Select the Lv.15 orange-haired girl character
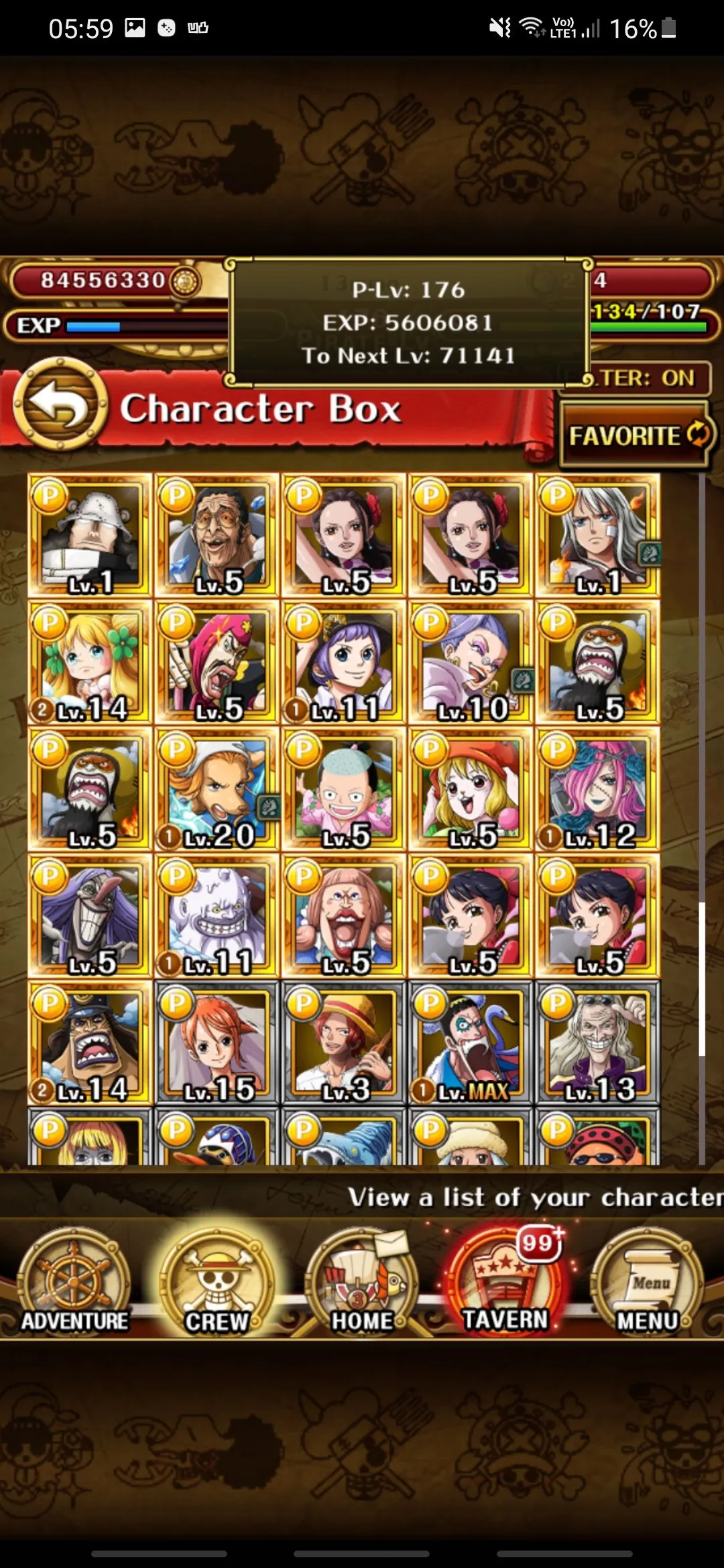 point(217,1043)
